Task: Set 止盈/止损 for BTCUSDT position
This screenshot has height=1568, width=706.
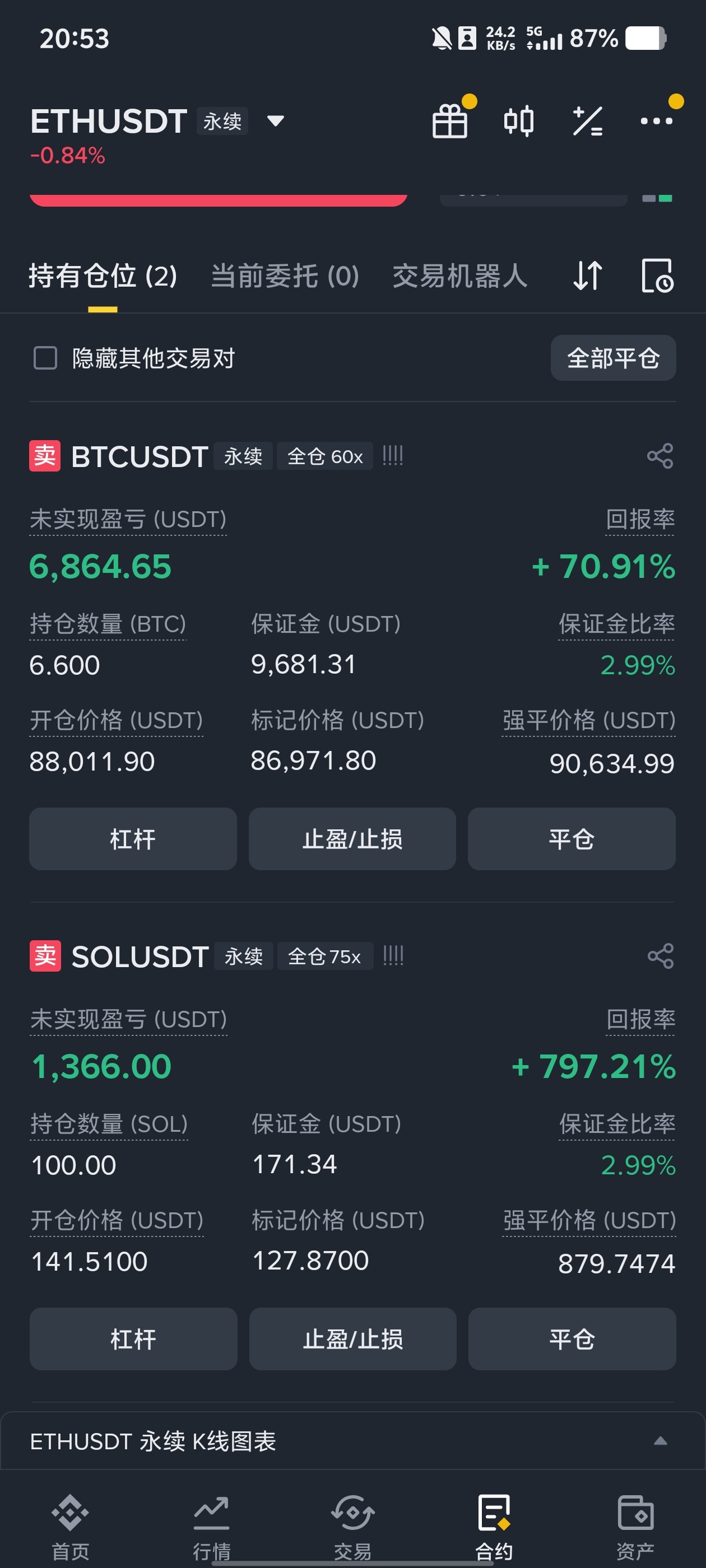Action: (x=352, y=839)
